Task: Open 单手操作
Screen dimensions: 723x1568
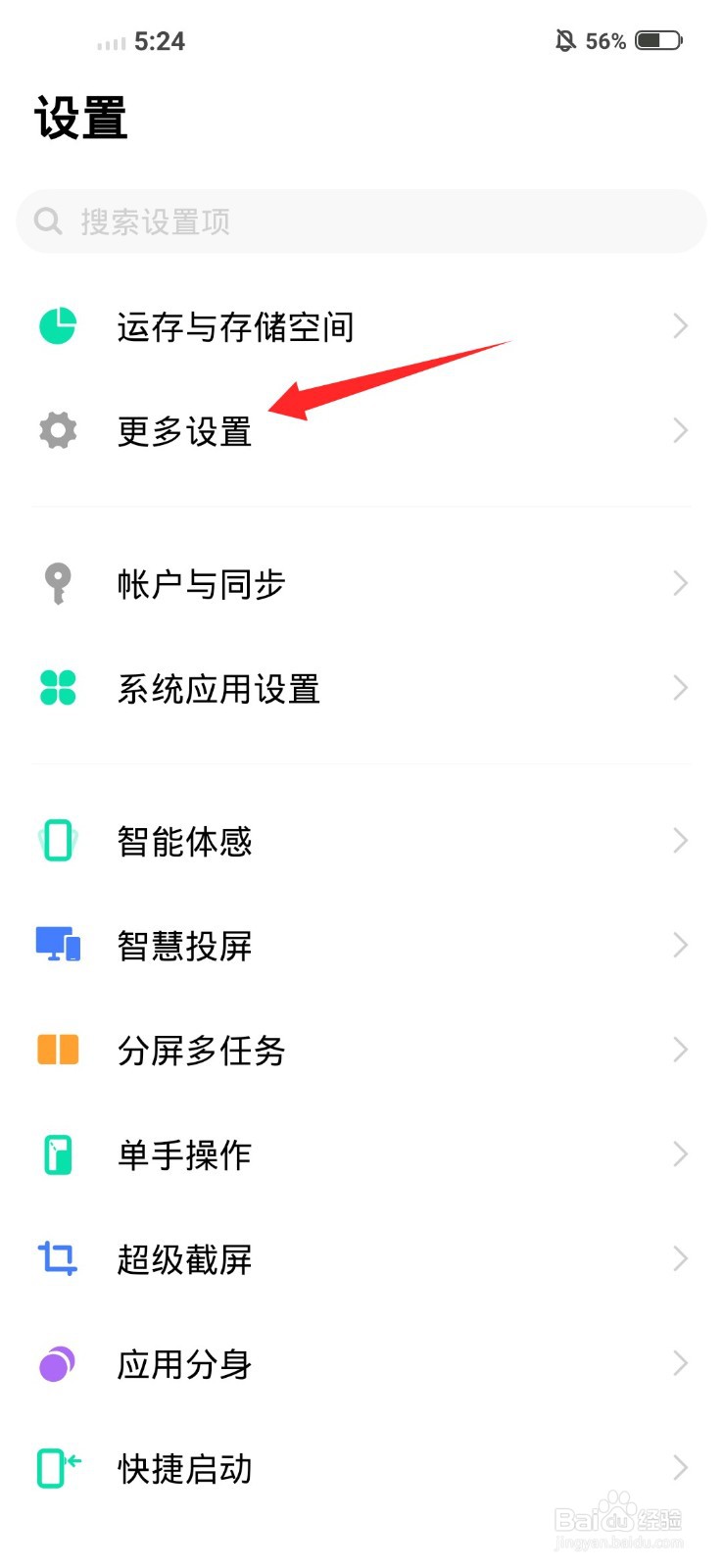Action: click(361, 1154)
